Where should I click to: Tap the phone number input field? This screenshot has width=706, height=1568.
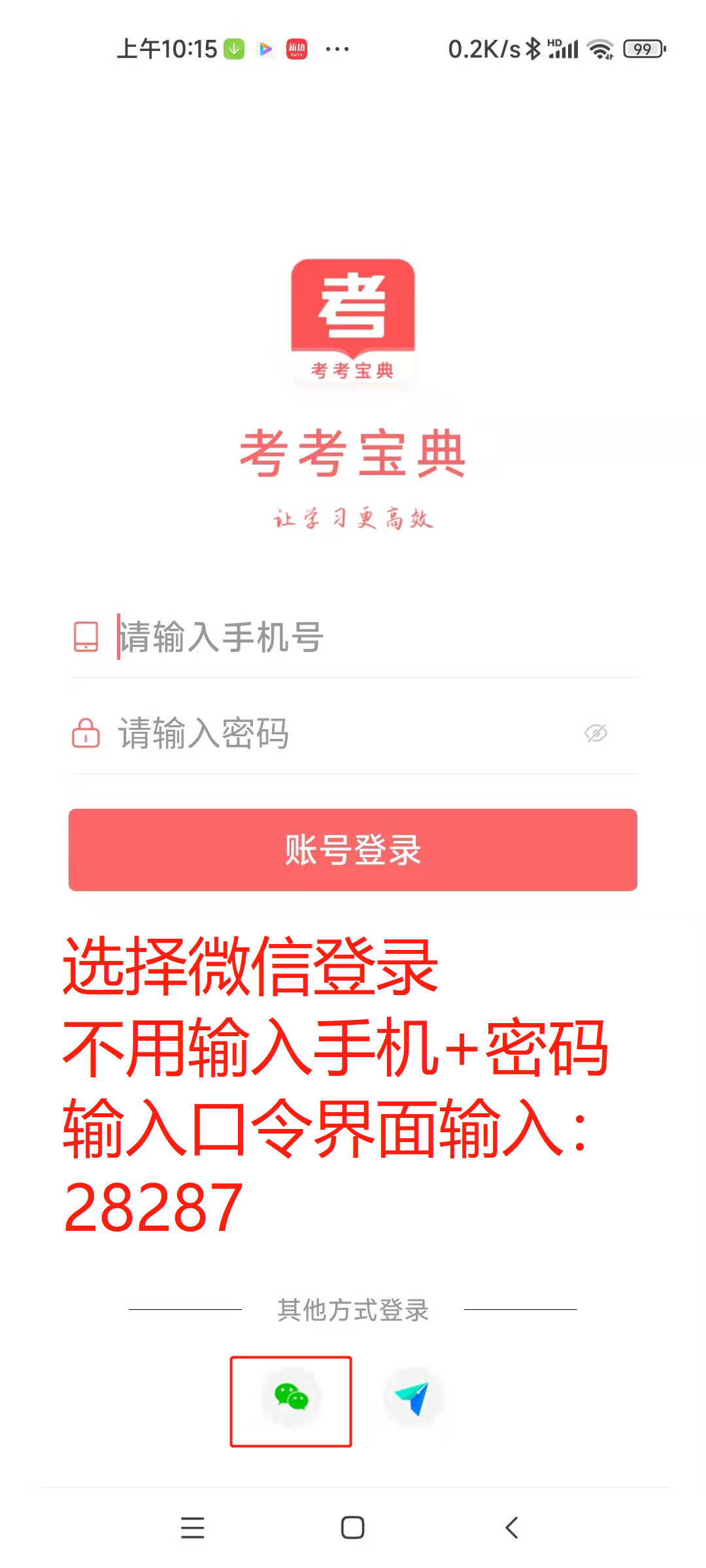coord(366,637)
